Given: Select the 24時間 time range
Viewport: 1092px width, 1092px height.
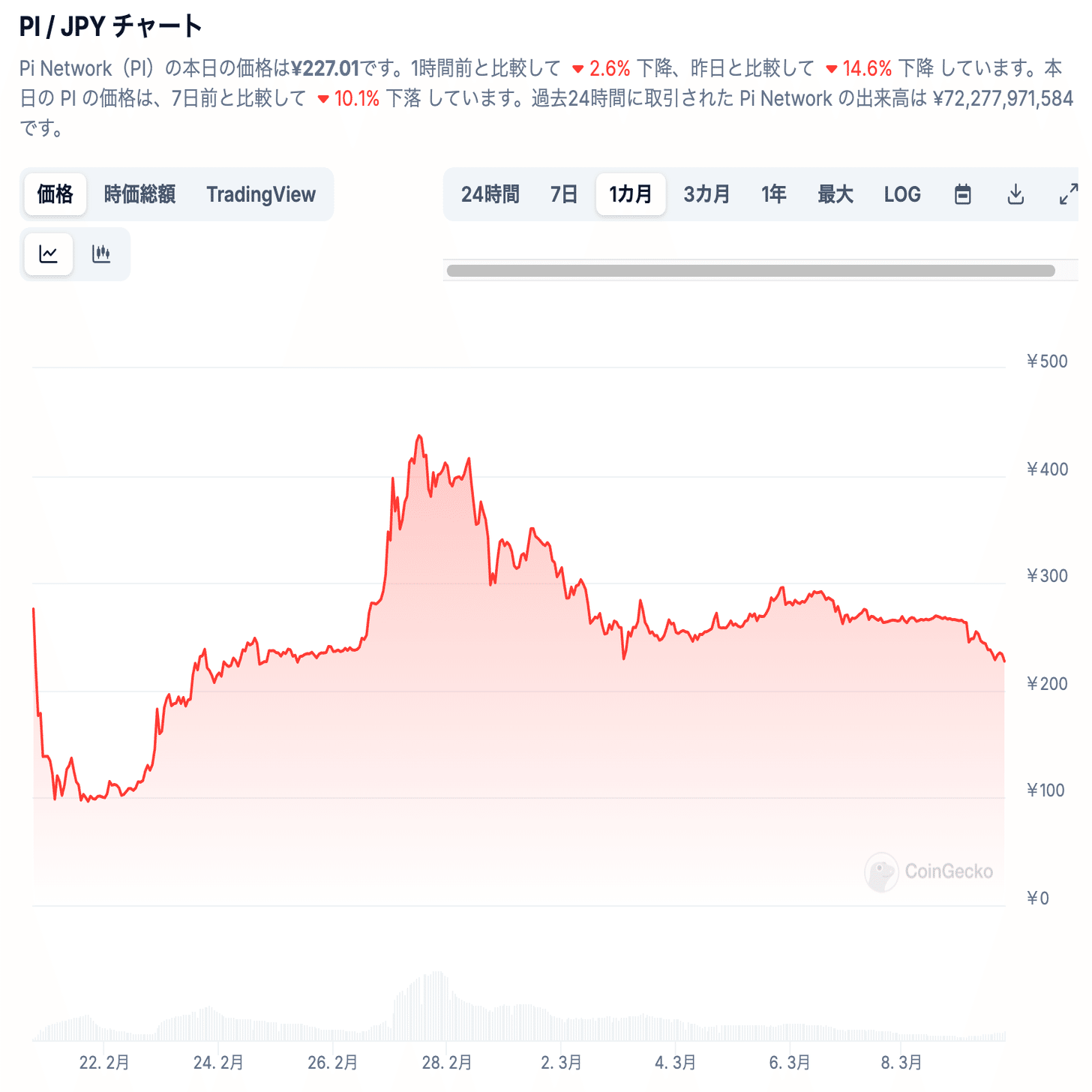Looking at the screenshot, I should click(490, 194).
